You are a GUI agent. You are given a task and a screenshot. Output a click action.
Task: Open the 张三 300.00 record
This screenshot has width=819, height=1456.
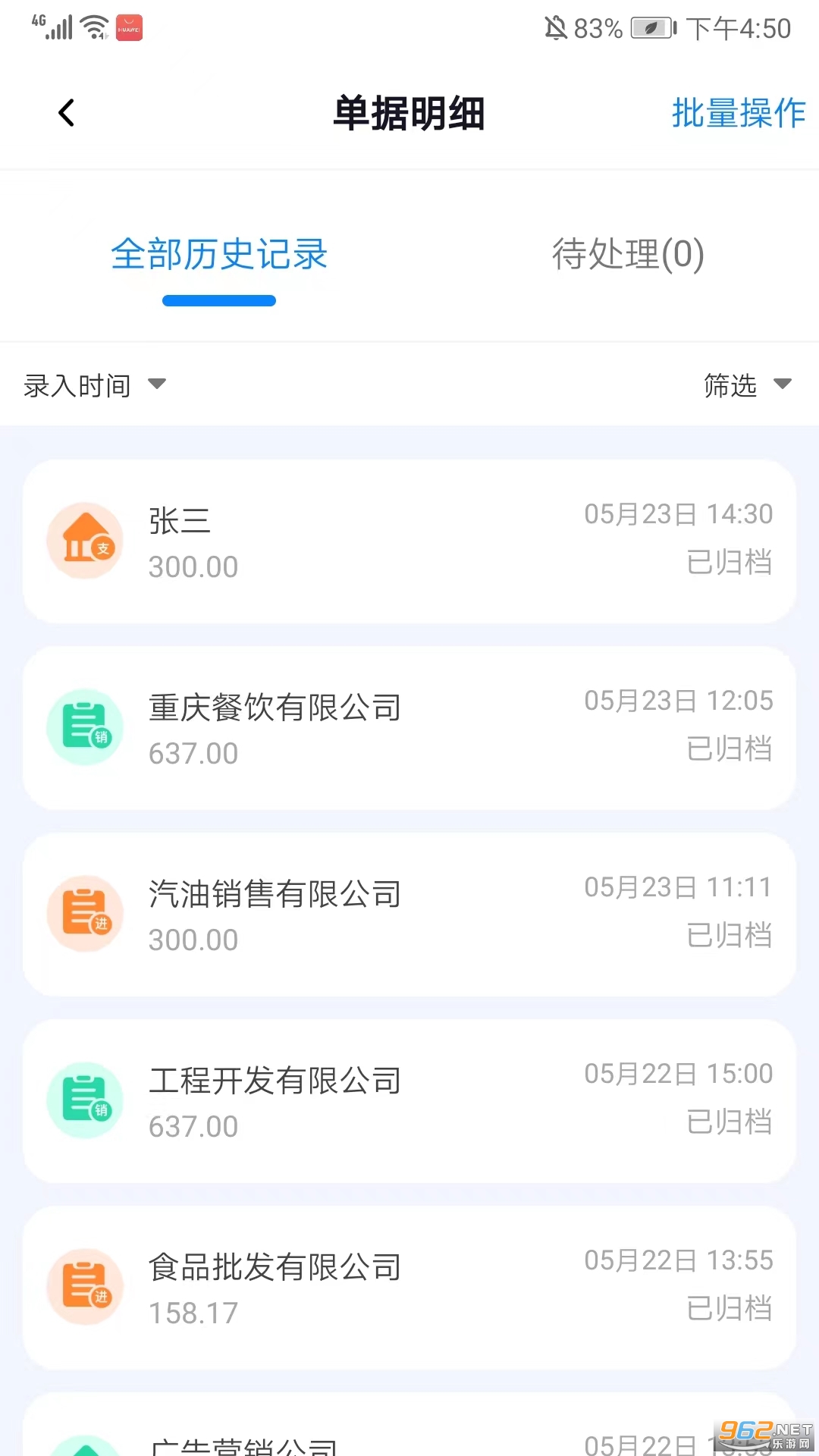pyautogui.click(x=409, y=541)
